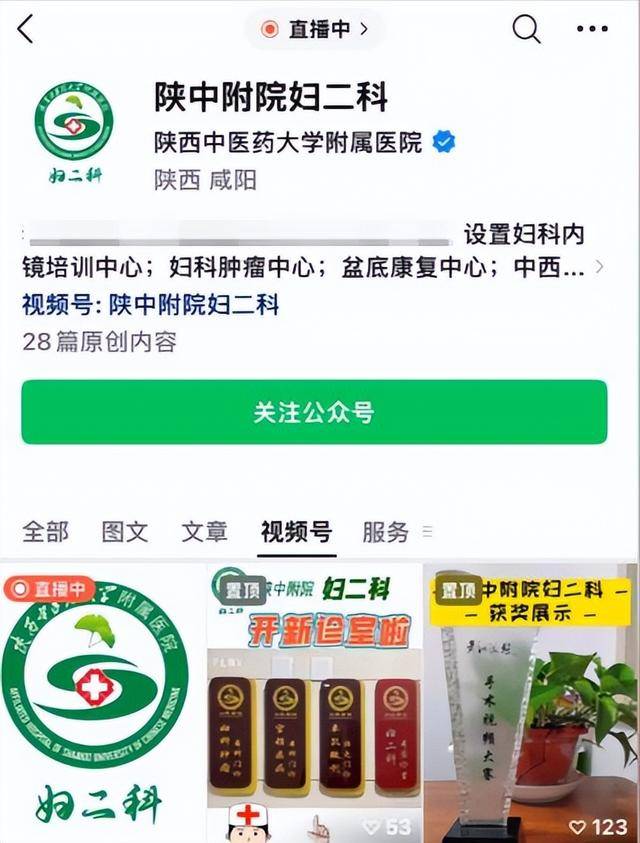Viewport: 640px width, 843px height.
Task: Switch to the 图文 tab
Action: [x=125, y=532]
